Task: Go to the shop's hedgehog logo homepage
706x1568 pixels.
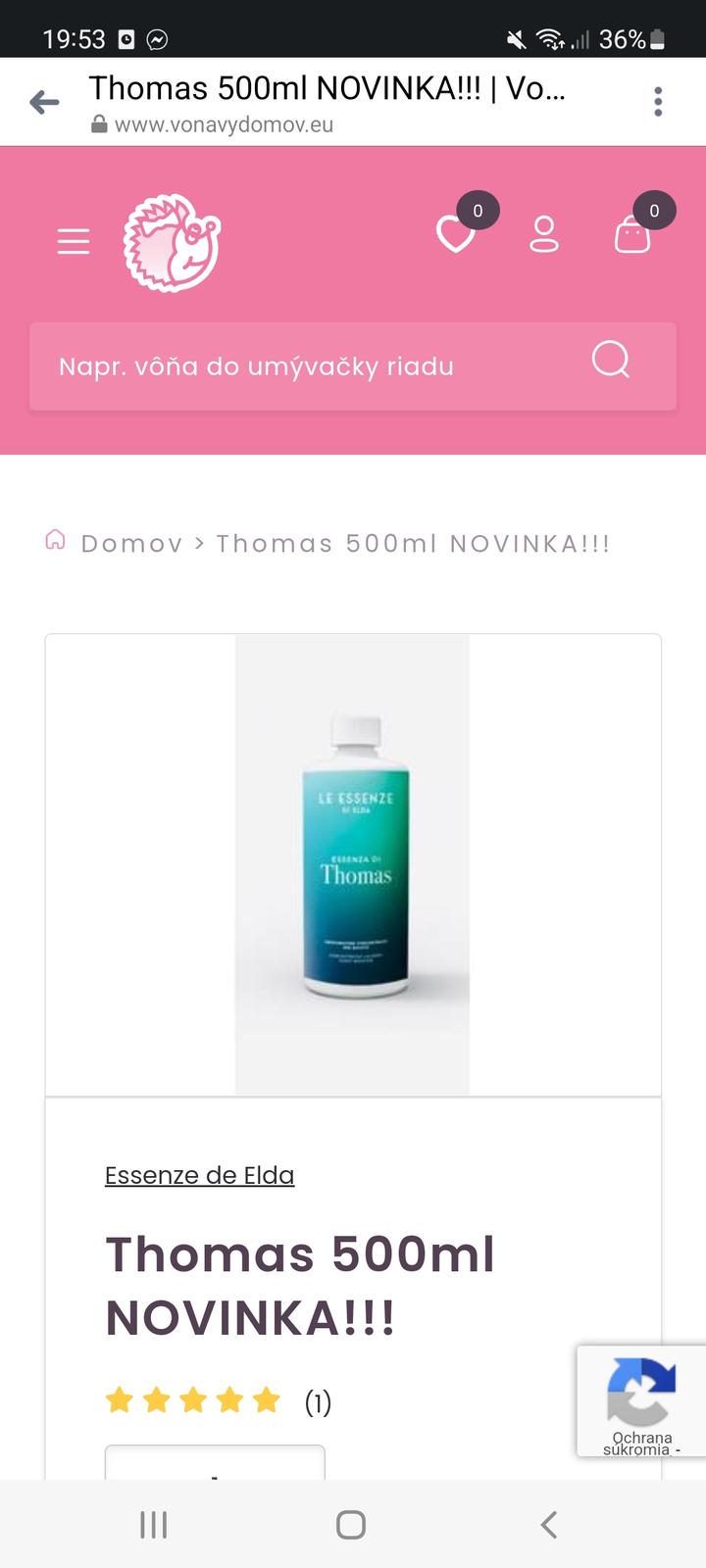Action: [x=173, y=243]
